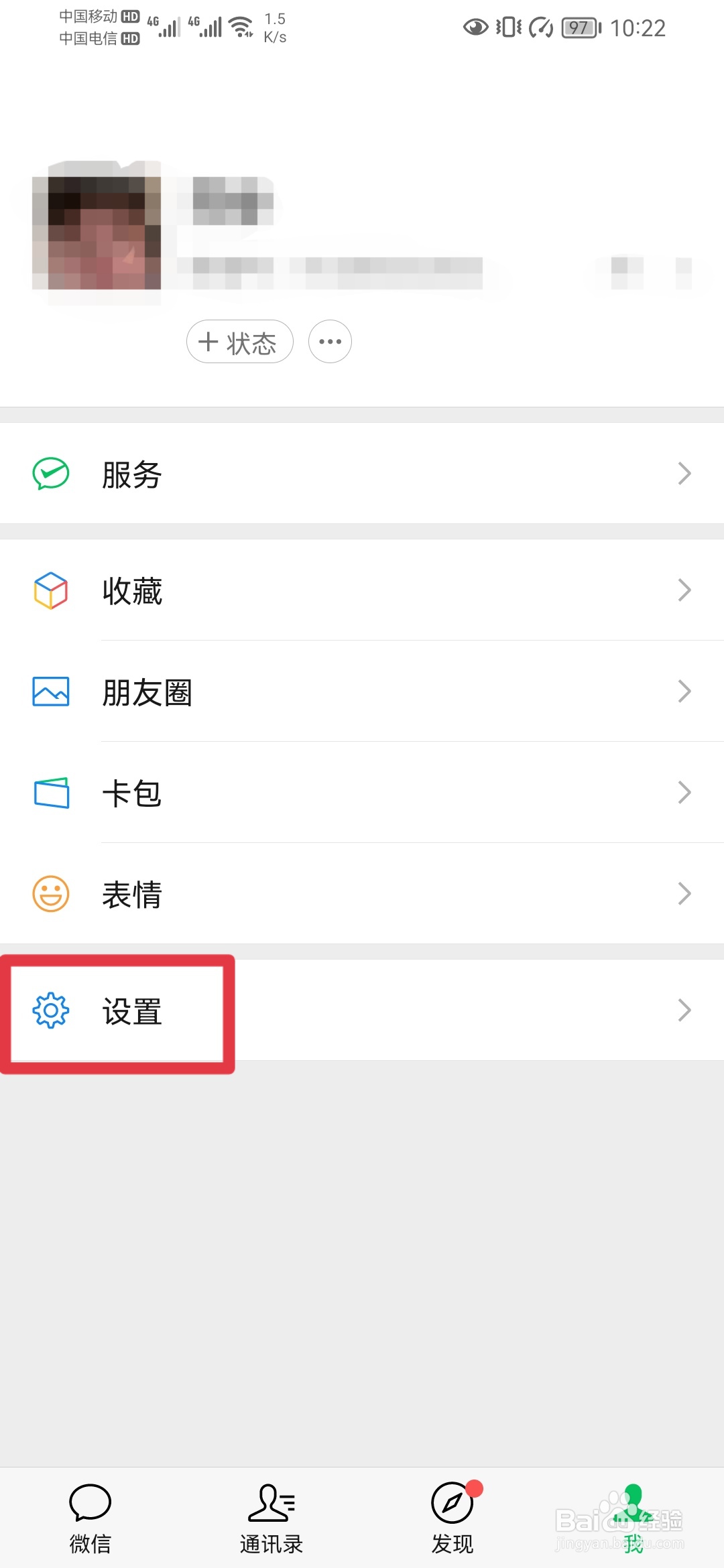724x1568 pixels.
Task: Expand the 收藏 row chevron
Action: [x=684, y=590]
